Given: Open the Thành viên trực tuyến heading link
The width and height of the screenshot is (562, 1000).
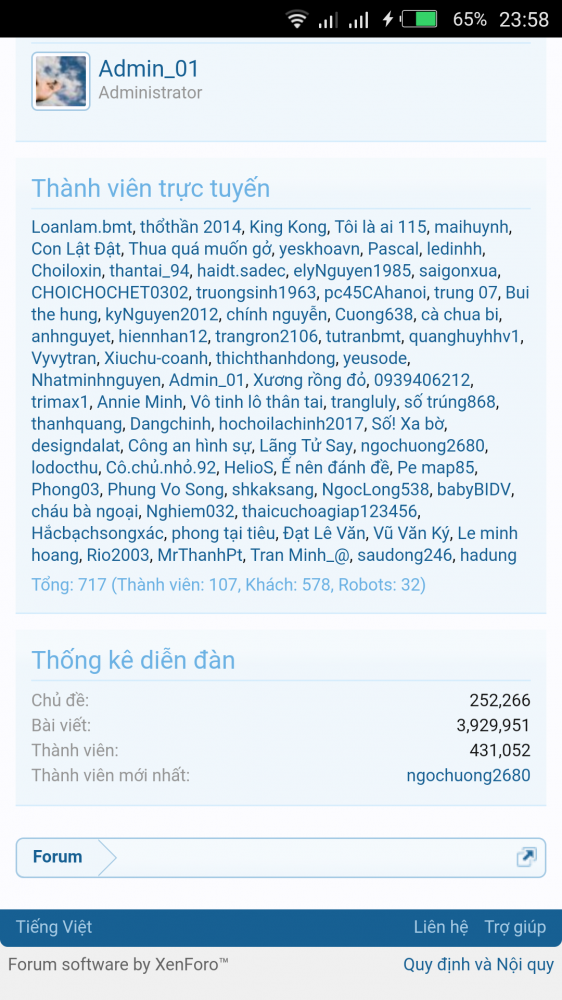Looking at the screenshot, I should pos(151,189).
